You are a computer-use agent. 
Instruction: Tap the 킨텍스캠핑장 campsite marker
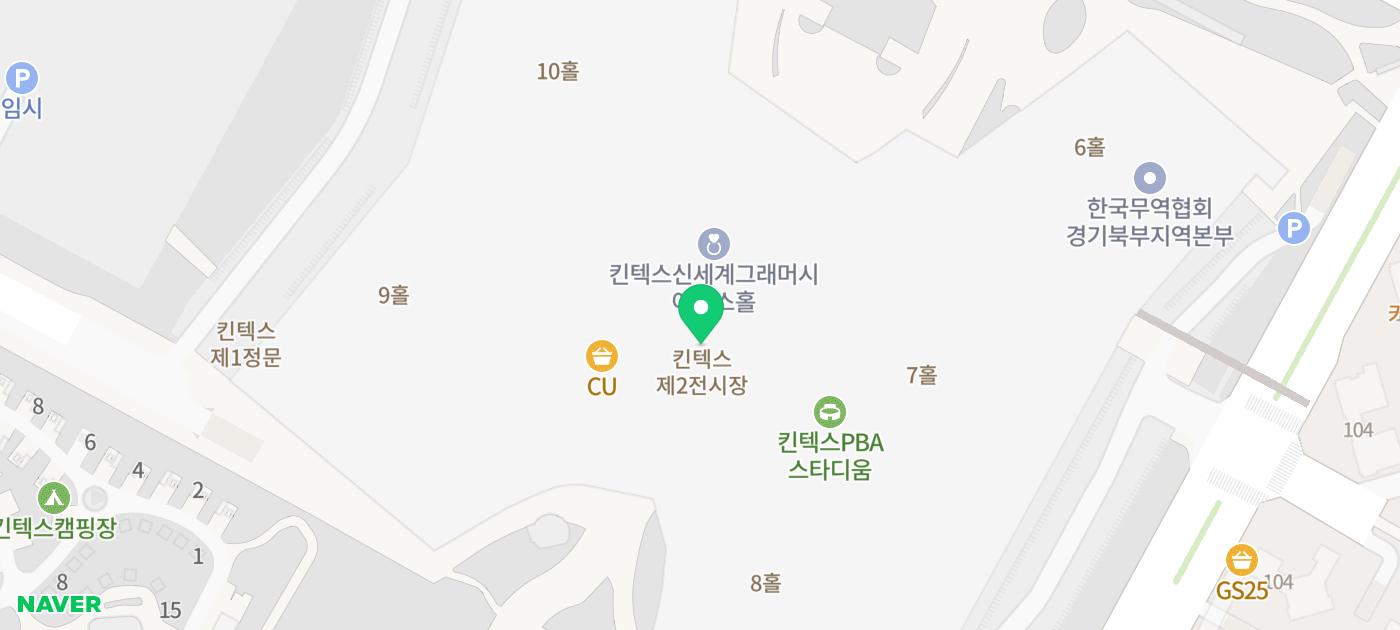(53, 497)
